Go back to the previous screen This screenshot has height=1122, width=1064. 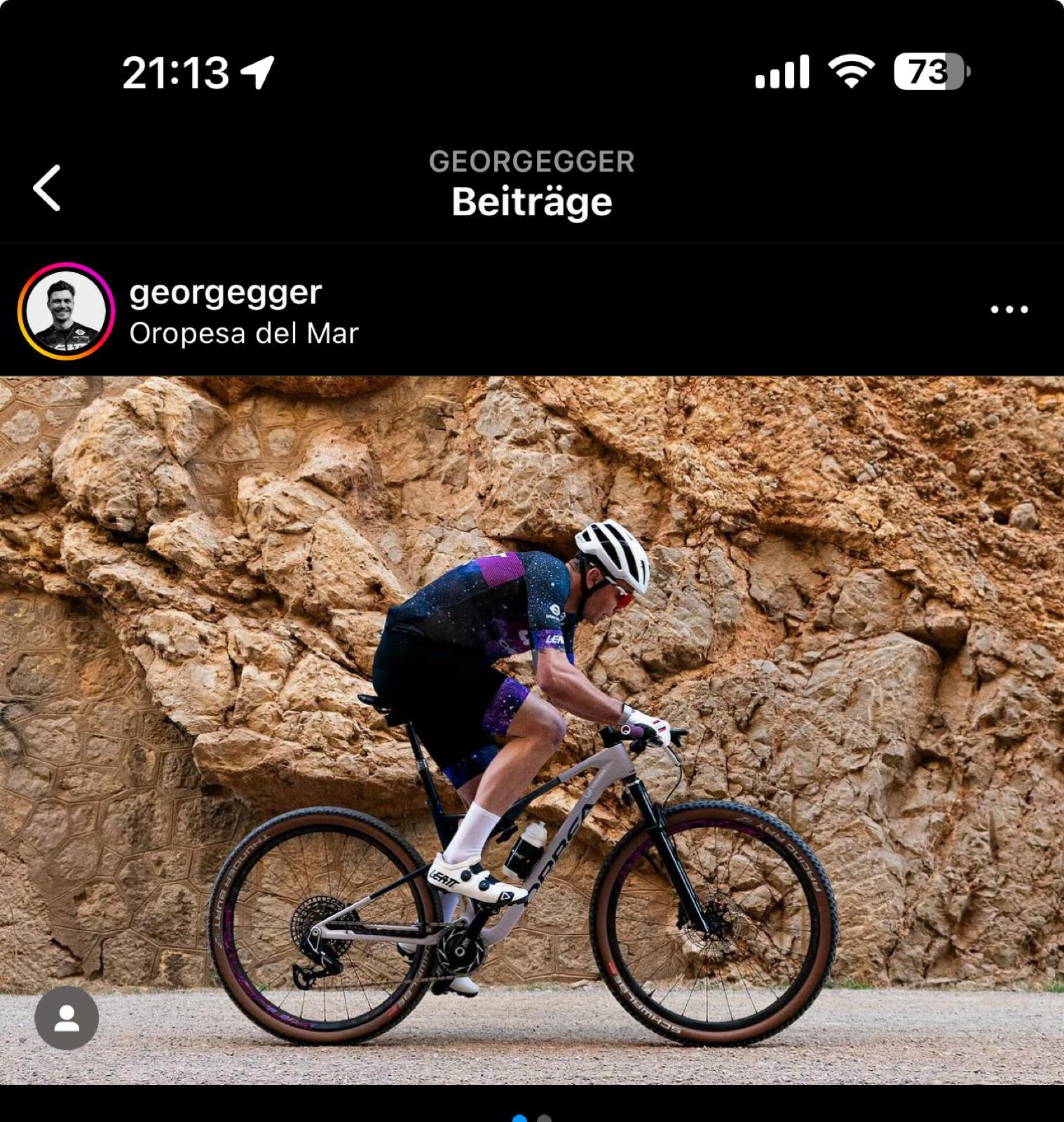48,188
